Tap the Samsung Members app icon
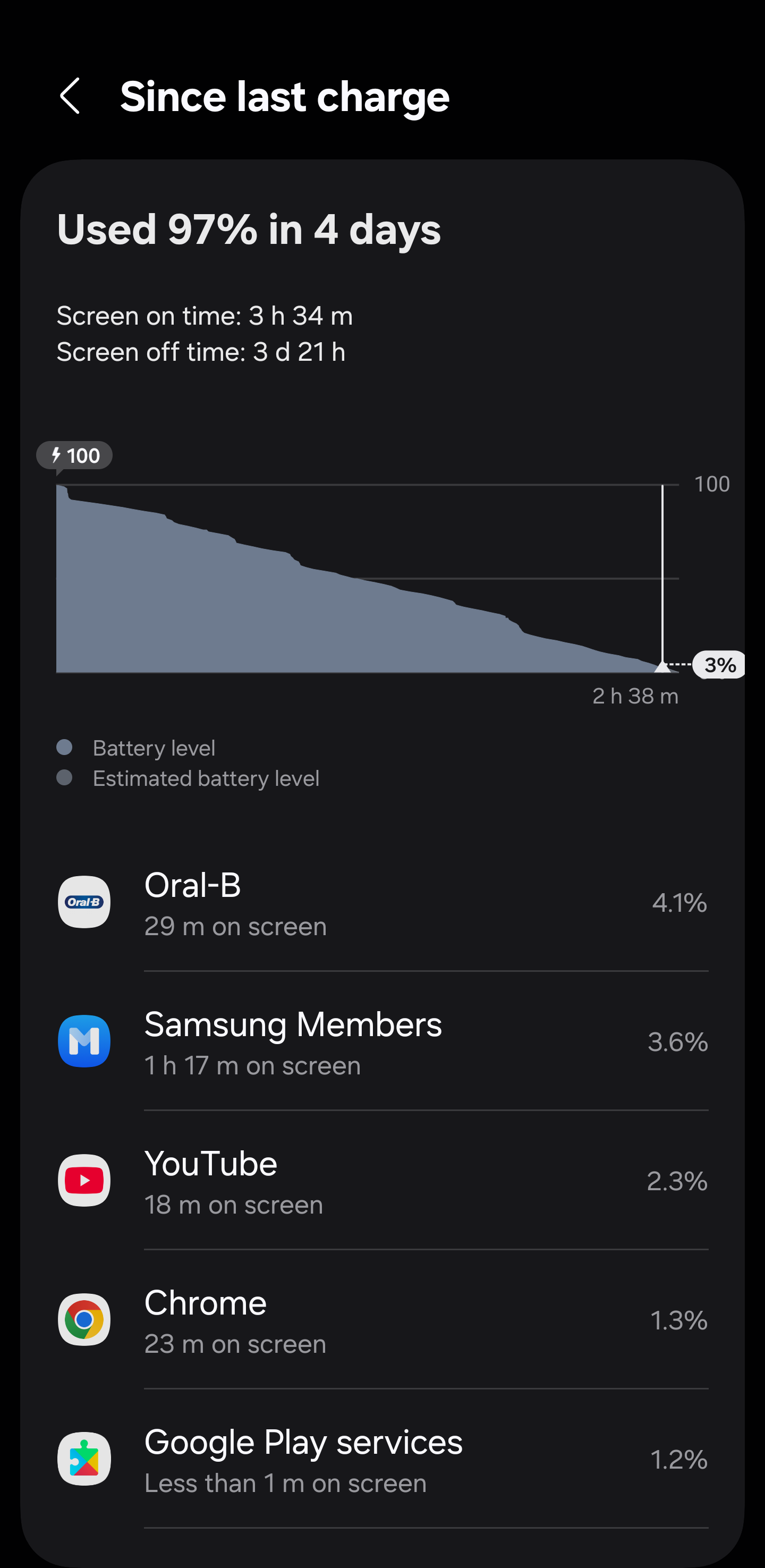This screenshot has height=1568, width=765. pyautogui.click(x=83, y=1042)
